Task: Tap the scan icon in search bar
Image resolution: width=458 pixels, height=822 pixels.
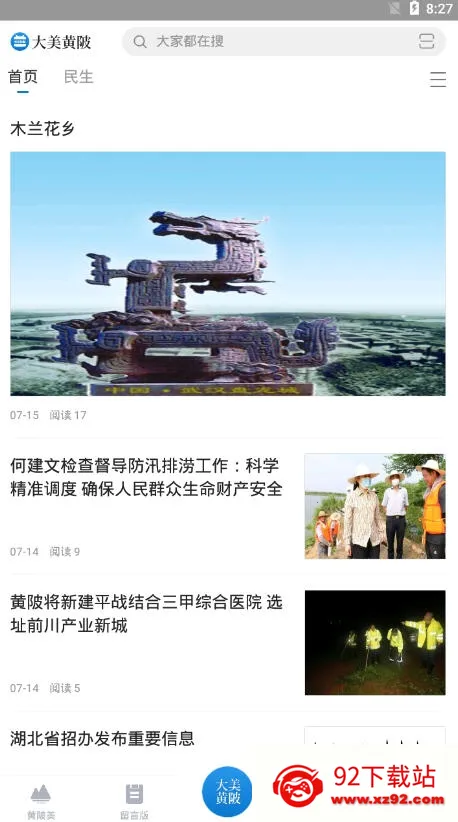Action: click(427, 41)
